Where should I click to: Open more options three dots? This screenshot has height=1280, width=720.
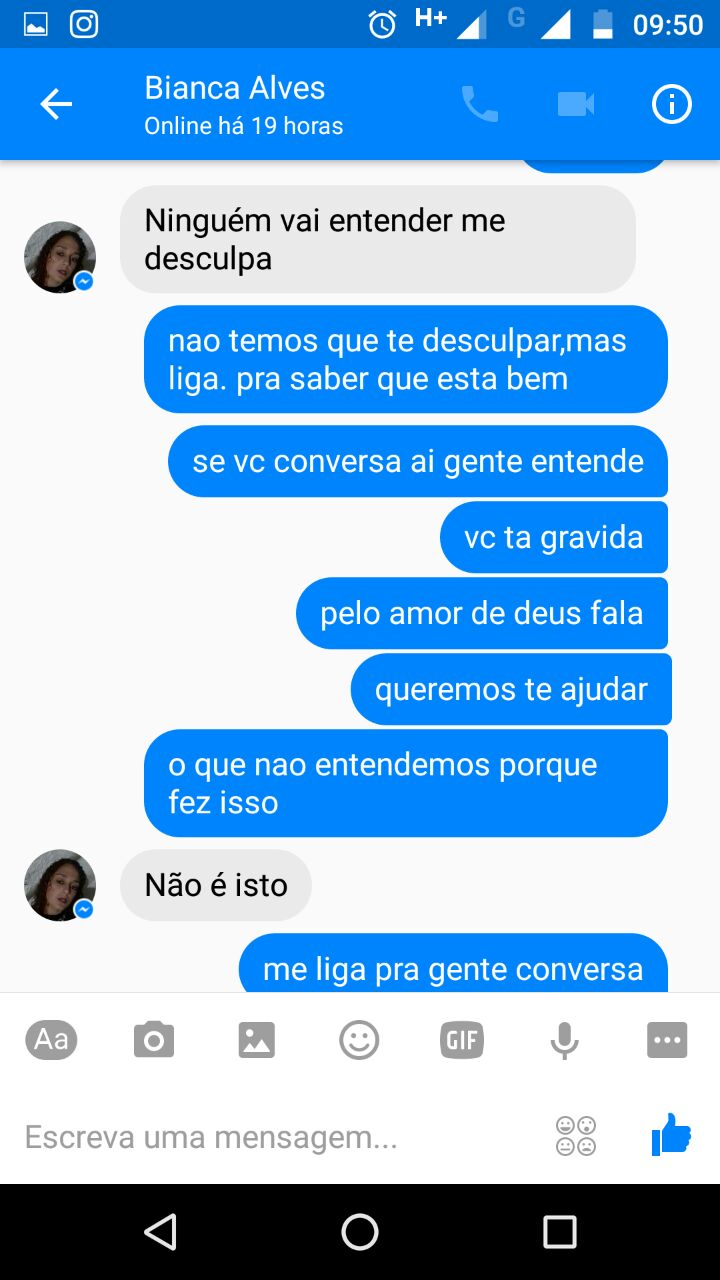click(x=667, y=1040)
